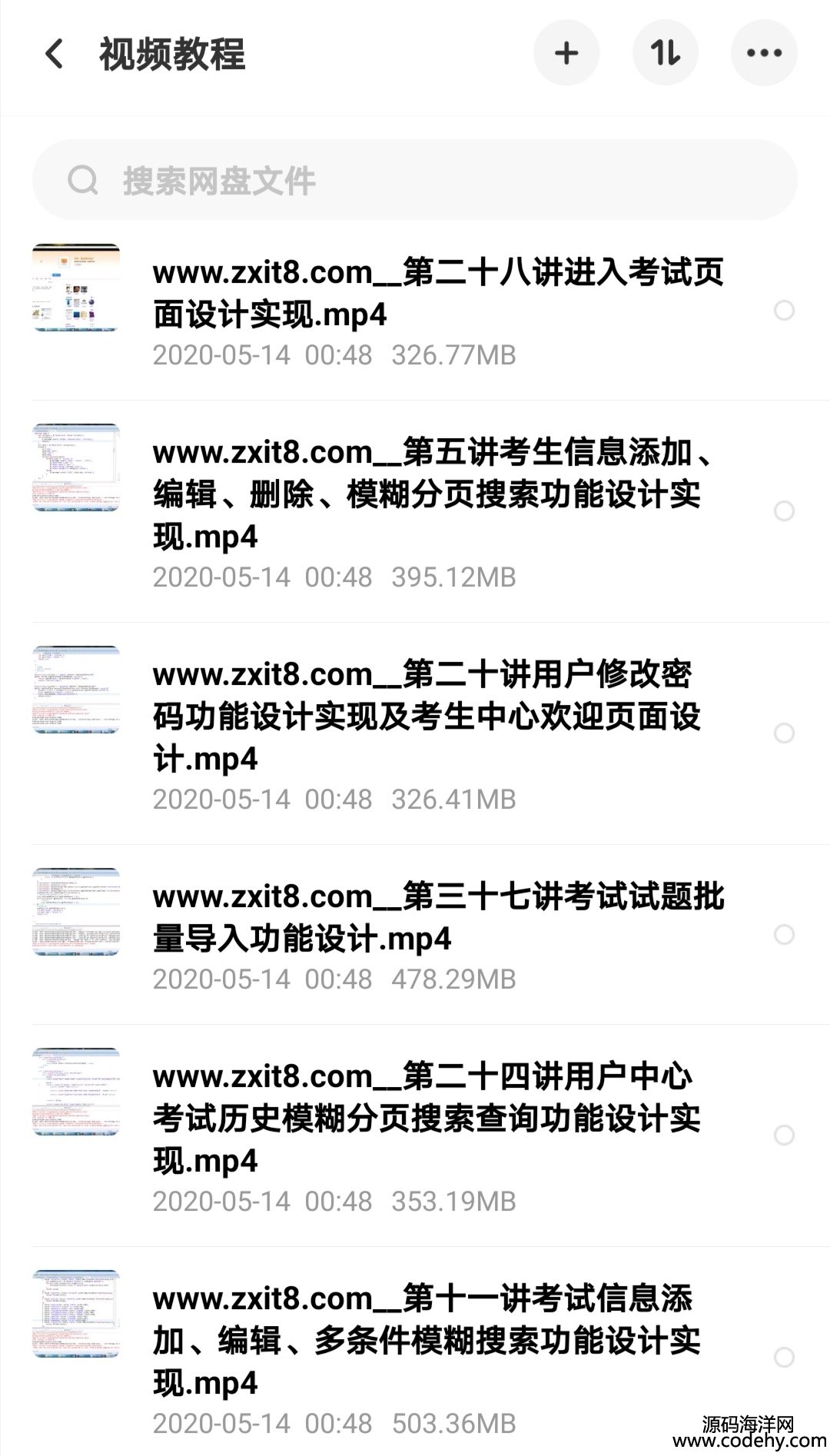Select the 第十一讲 file checkbox
The height and width of the screenshot is (1456, 830).
point(784,1358)
